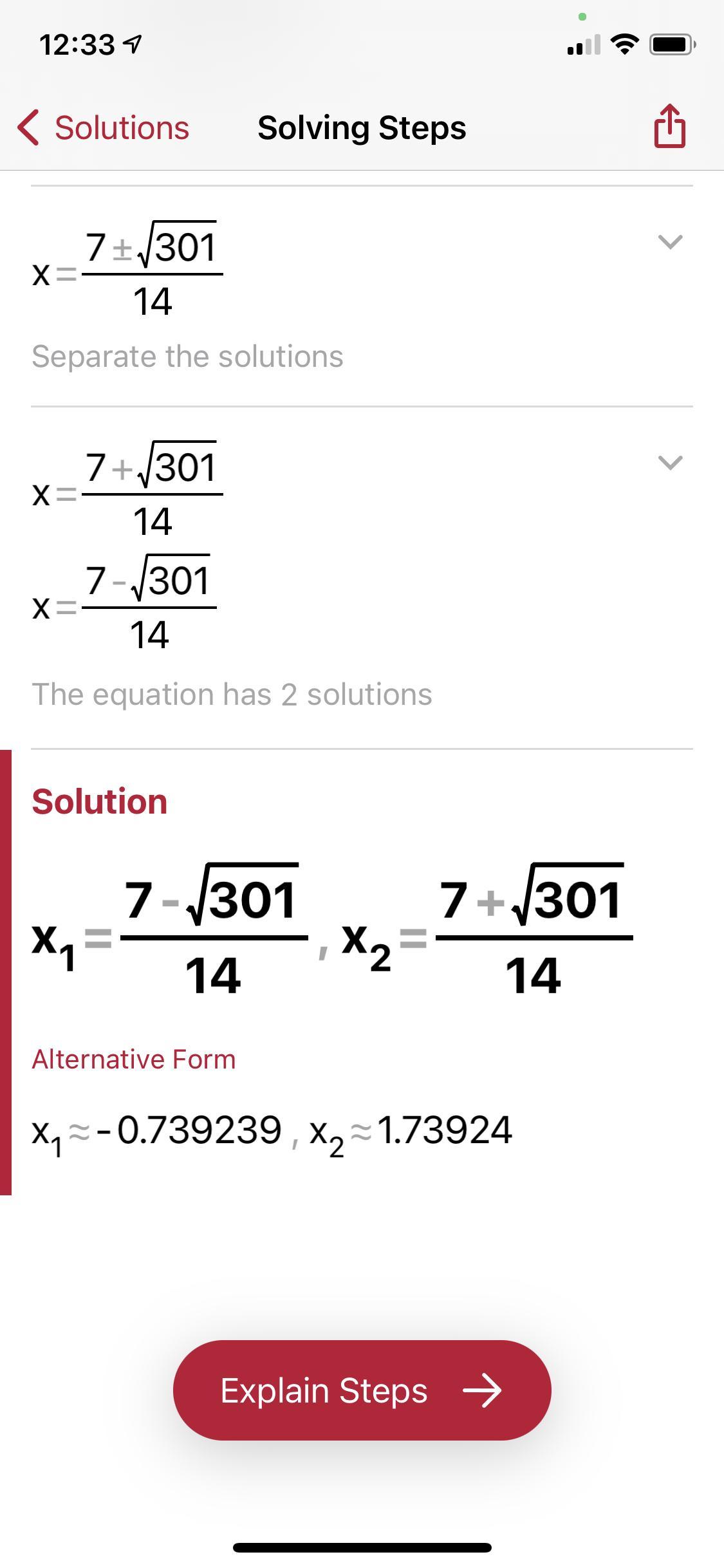Tap the Explain Steps button
The image size is (724, 1568).
point(362,1390)
